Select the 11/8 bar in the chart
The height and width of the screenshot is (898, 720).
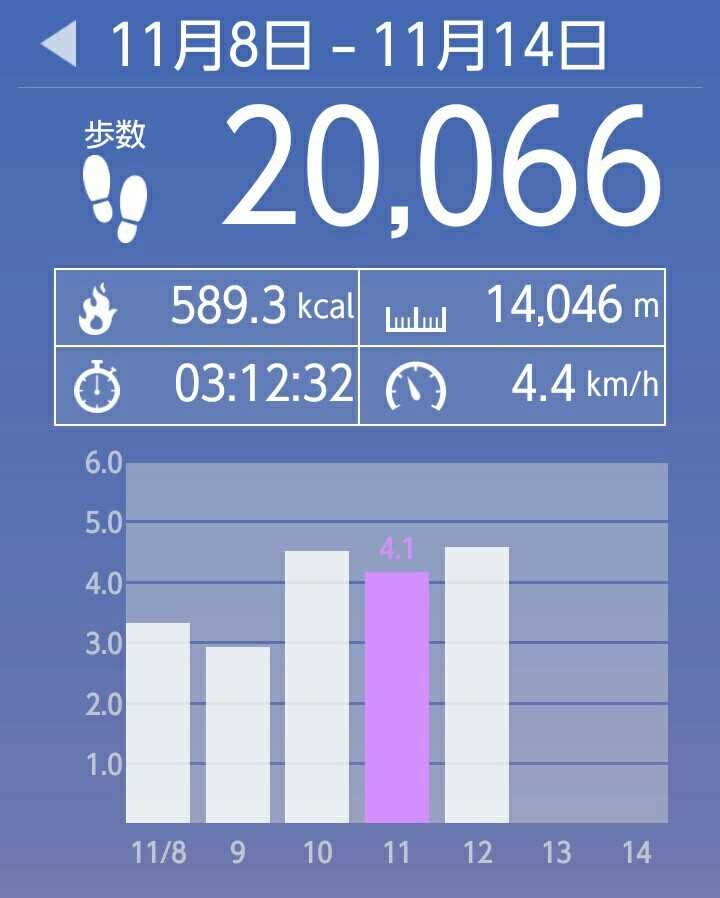pyautogui.click(x=157, y=722)
